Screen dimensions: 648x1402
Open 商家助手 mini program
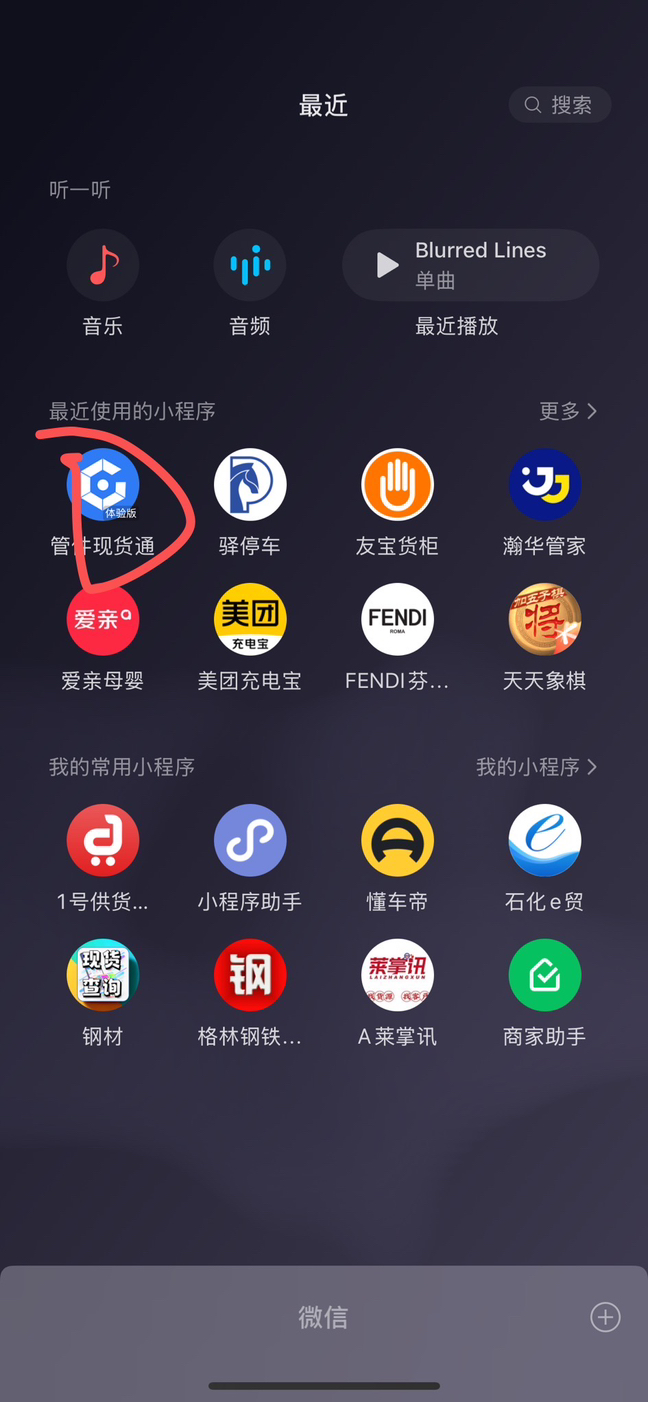click(x=544, y=975)
